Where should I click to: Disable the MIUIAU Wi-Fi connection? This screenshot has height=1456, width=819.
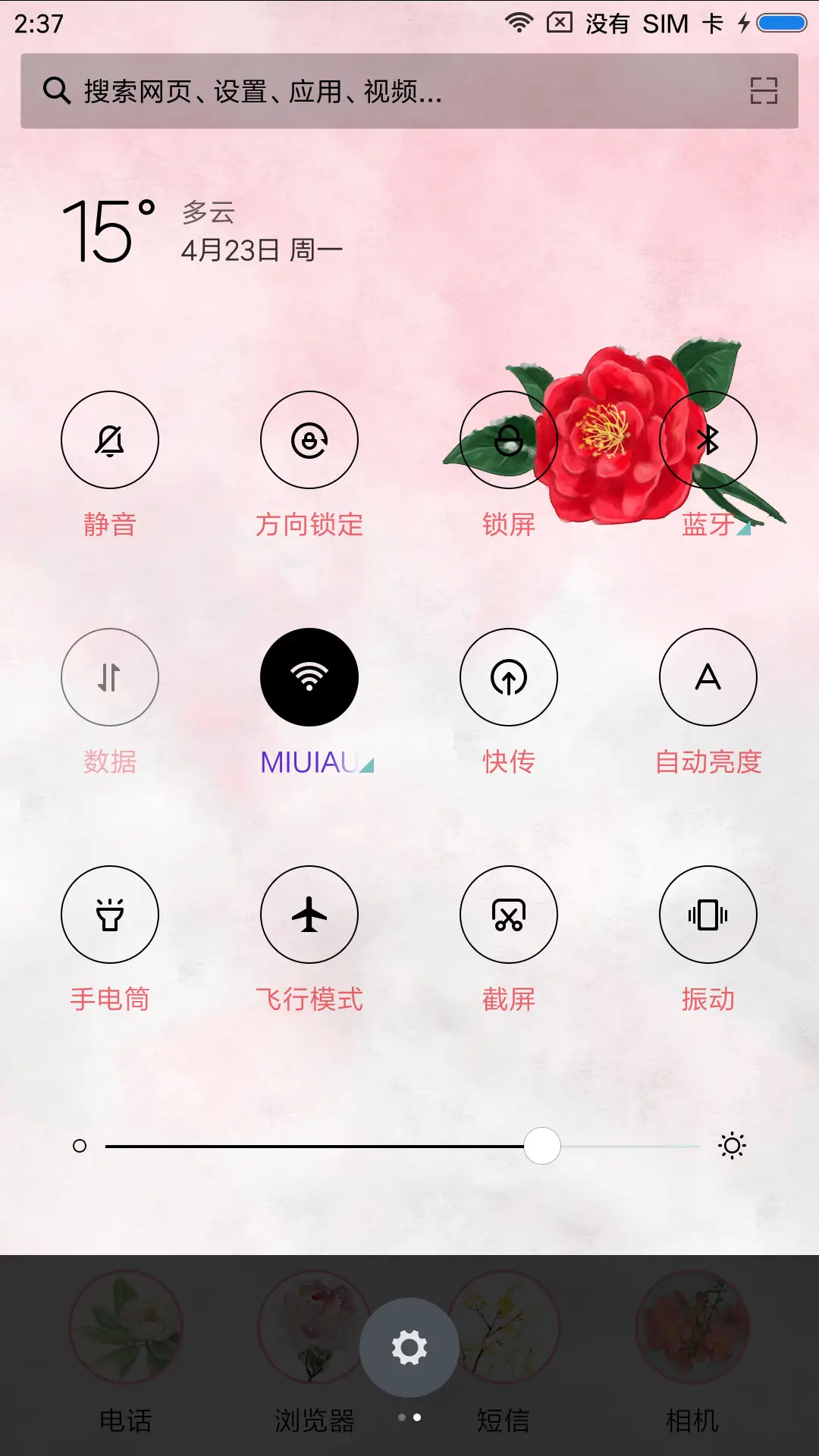(x=309, y=677)
